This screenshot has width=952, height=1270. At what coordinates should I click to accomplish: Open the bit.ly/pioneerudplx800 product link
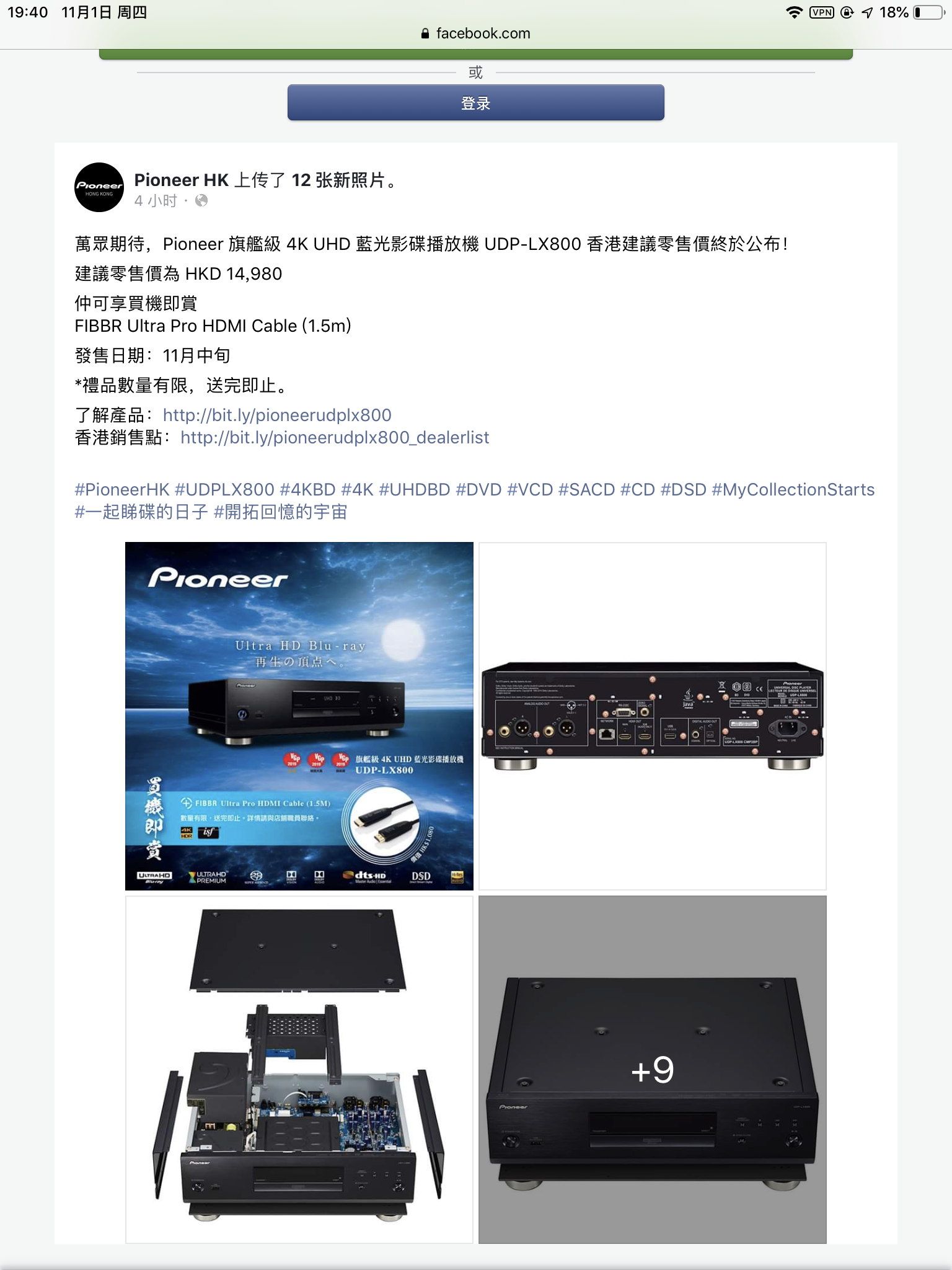(x=277, y=415)
